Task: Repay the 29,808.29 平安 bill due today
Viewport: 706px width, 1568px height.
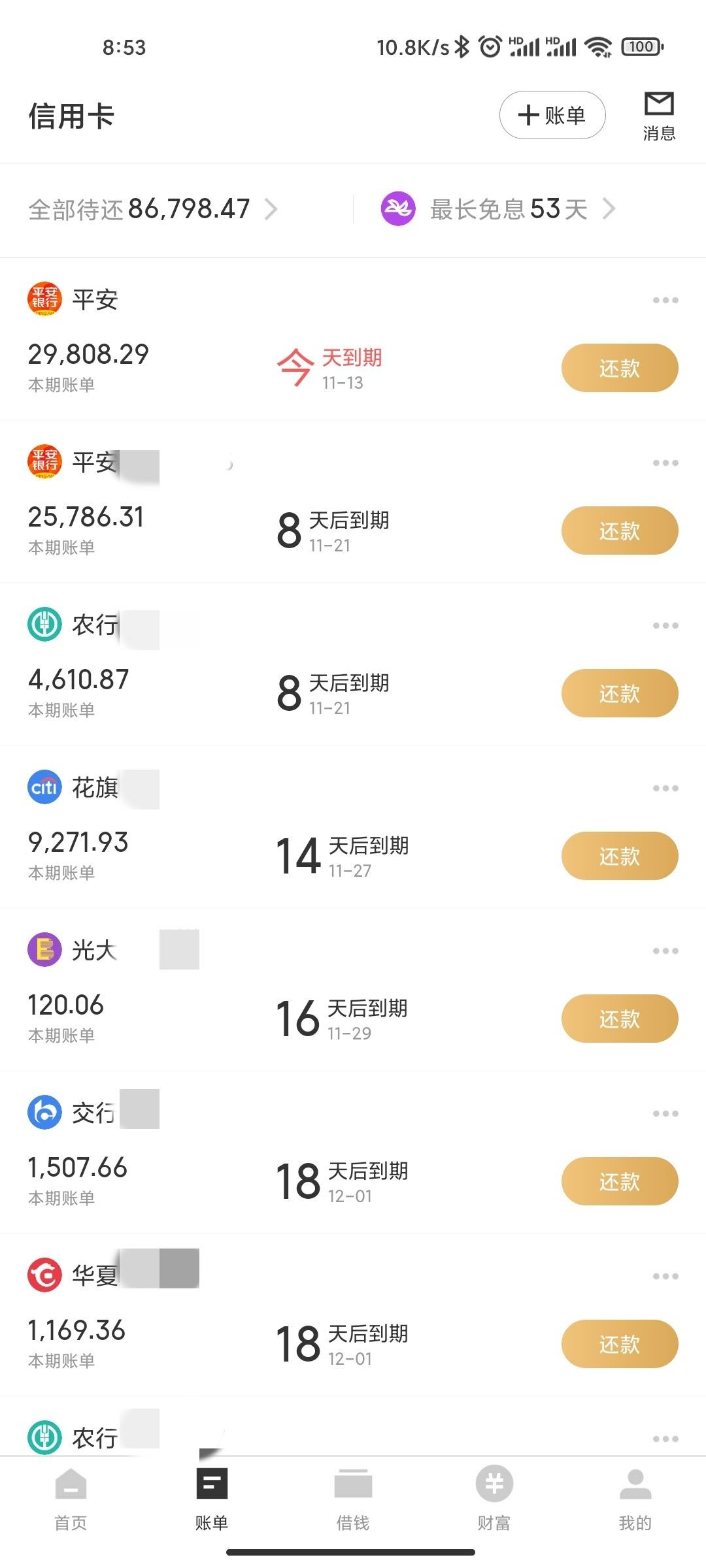Action: pyautogui.click(x=620, y=368)
